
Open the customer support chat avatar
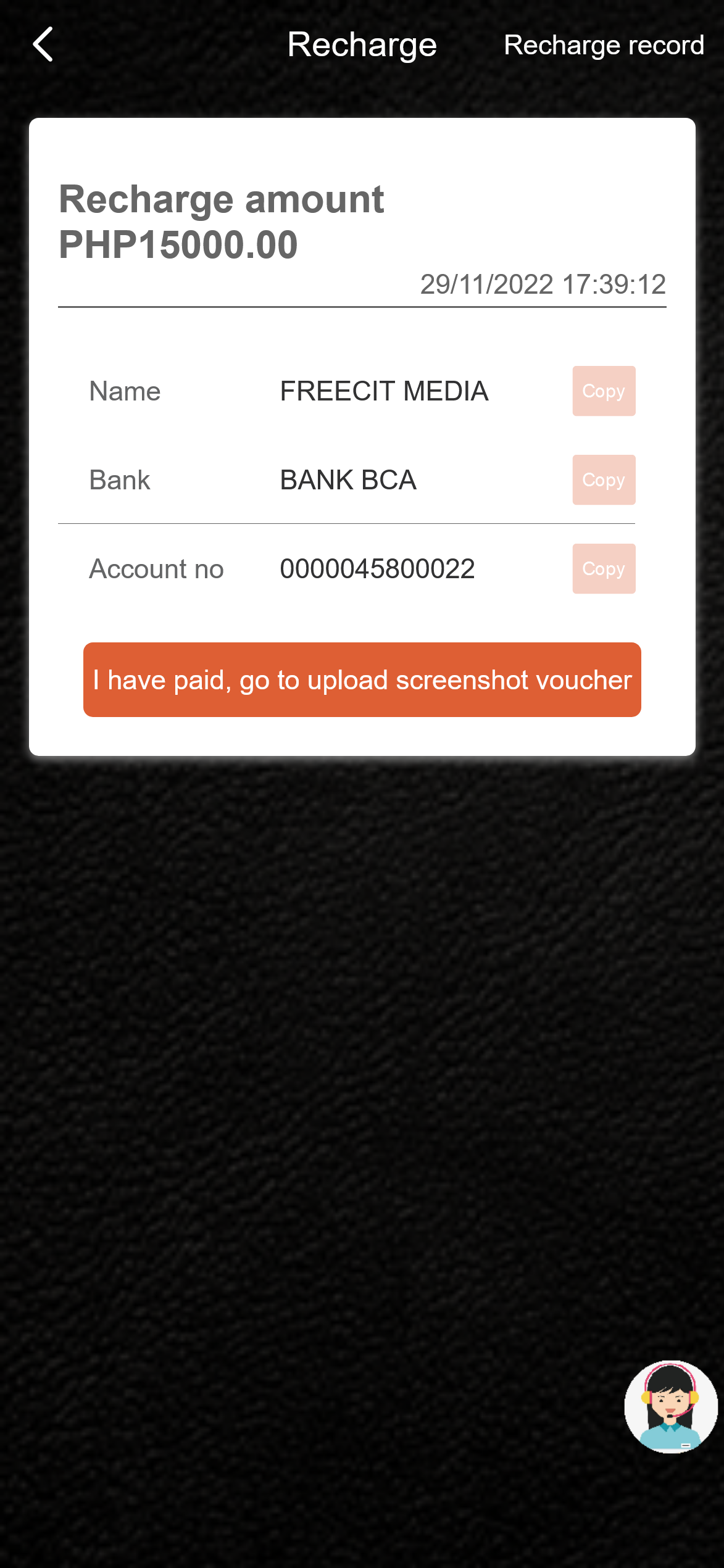[670, 1406]
